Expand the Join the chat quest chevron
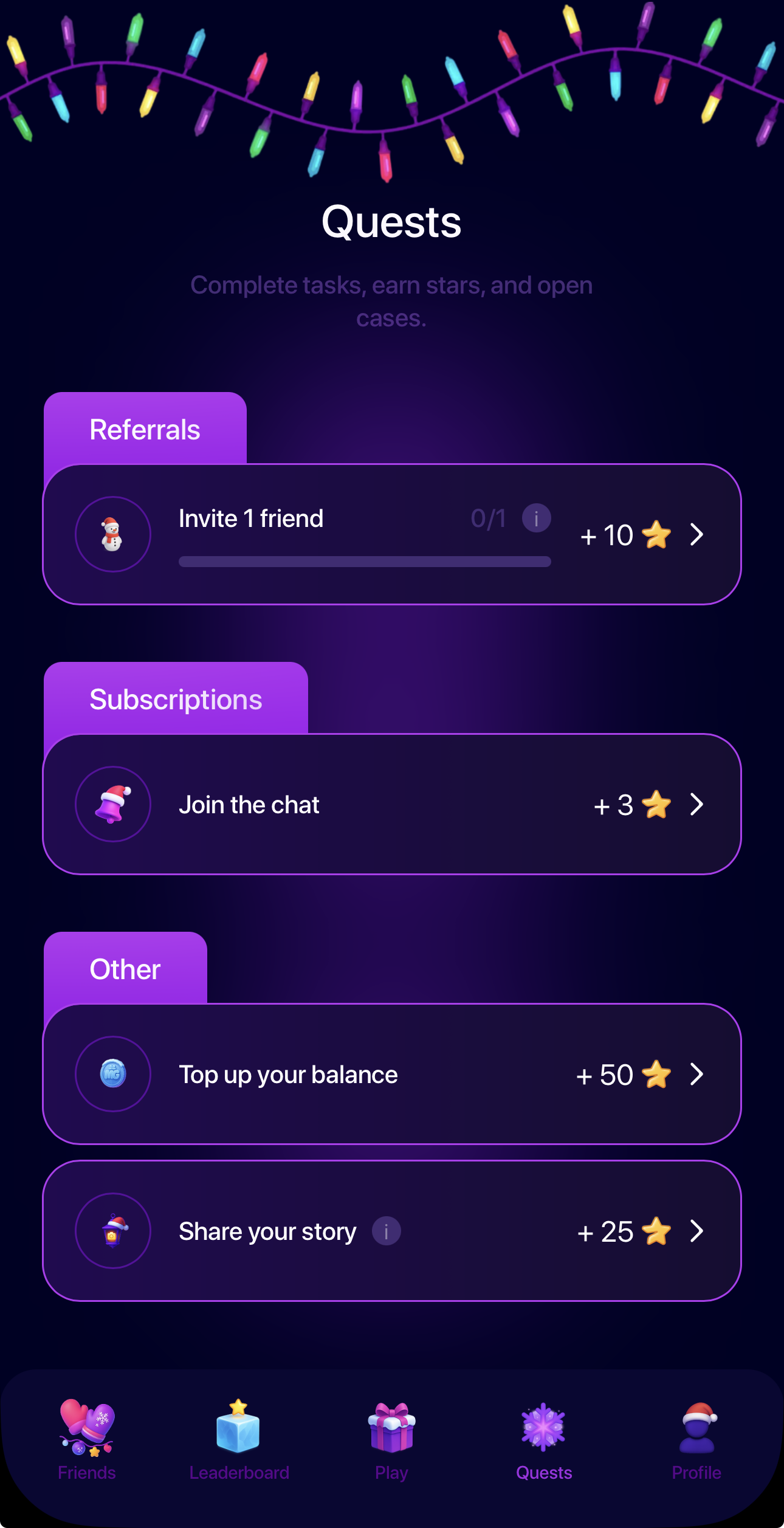The image size is (784, 1528). pos(697,804)
